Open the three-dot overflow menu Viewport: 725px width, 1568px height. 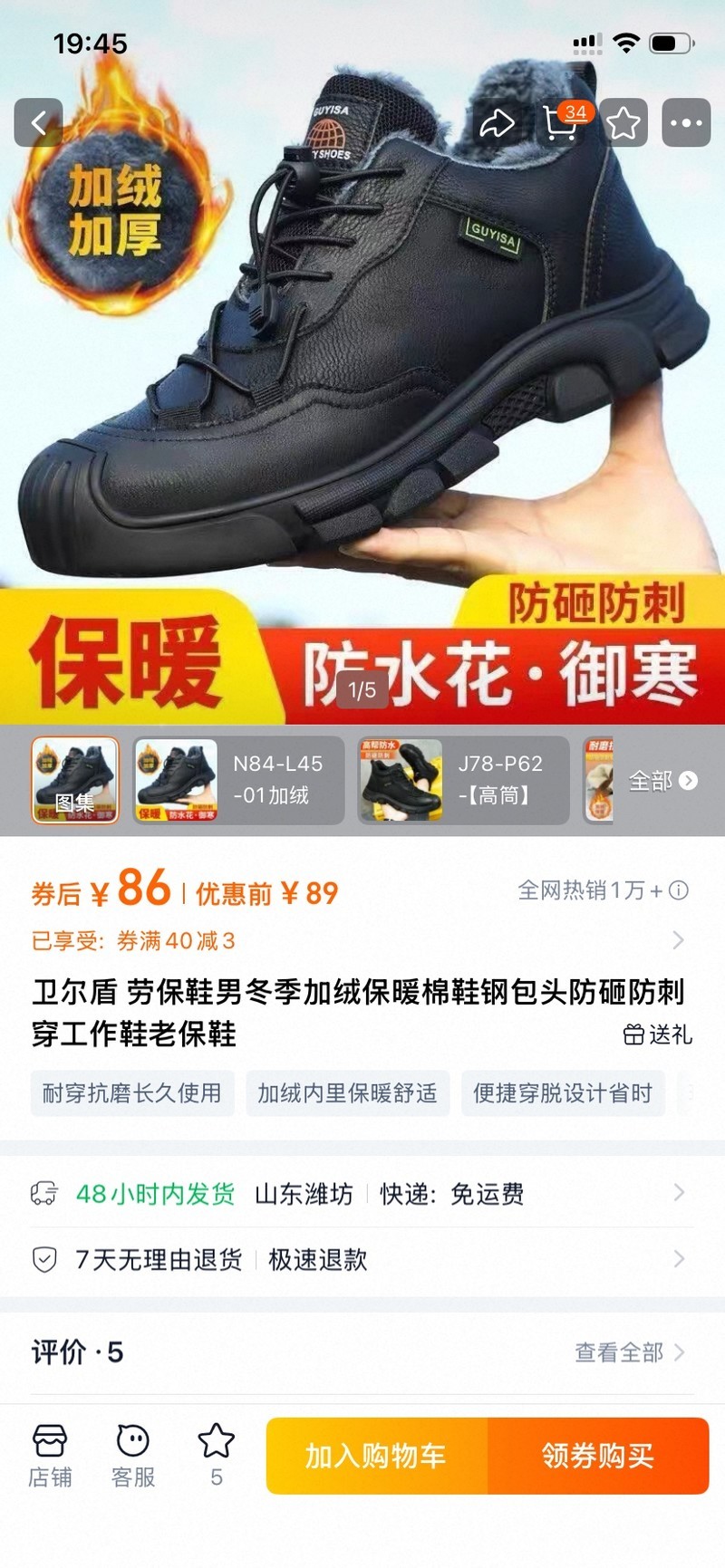click(x=686, y=123)
